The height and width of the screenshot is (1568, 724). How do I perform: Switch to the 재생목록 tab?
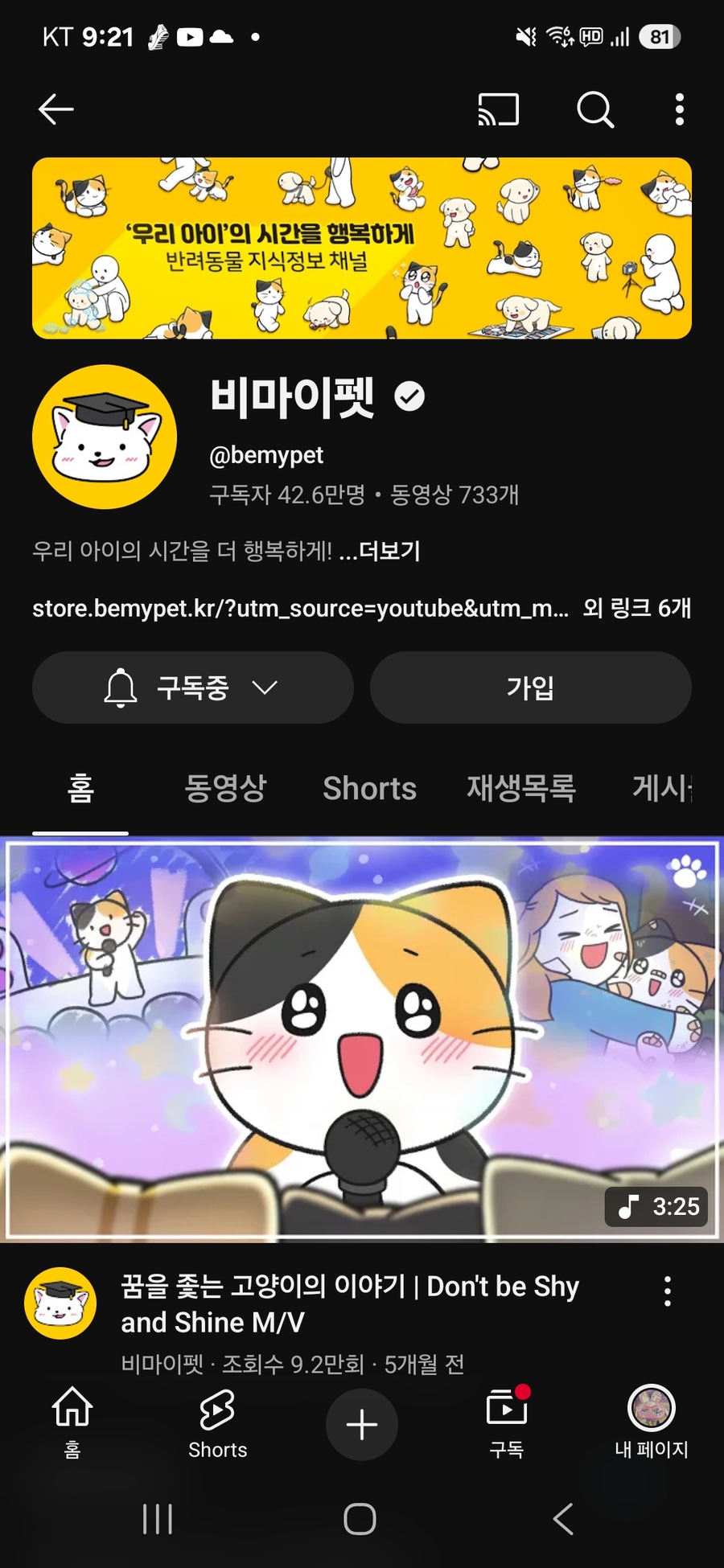coord(521,788)
